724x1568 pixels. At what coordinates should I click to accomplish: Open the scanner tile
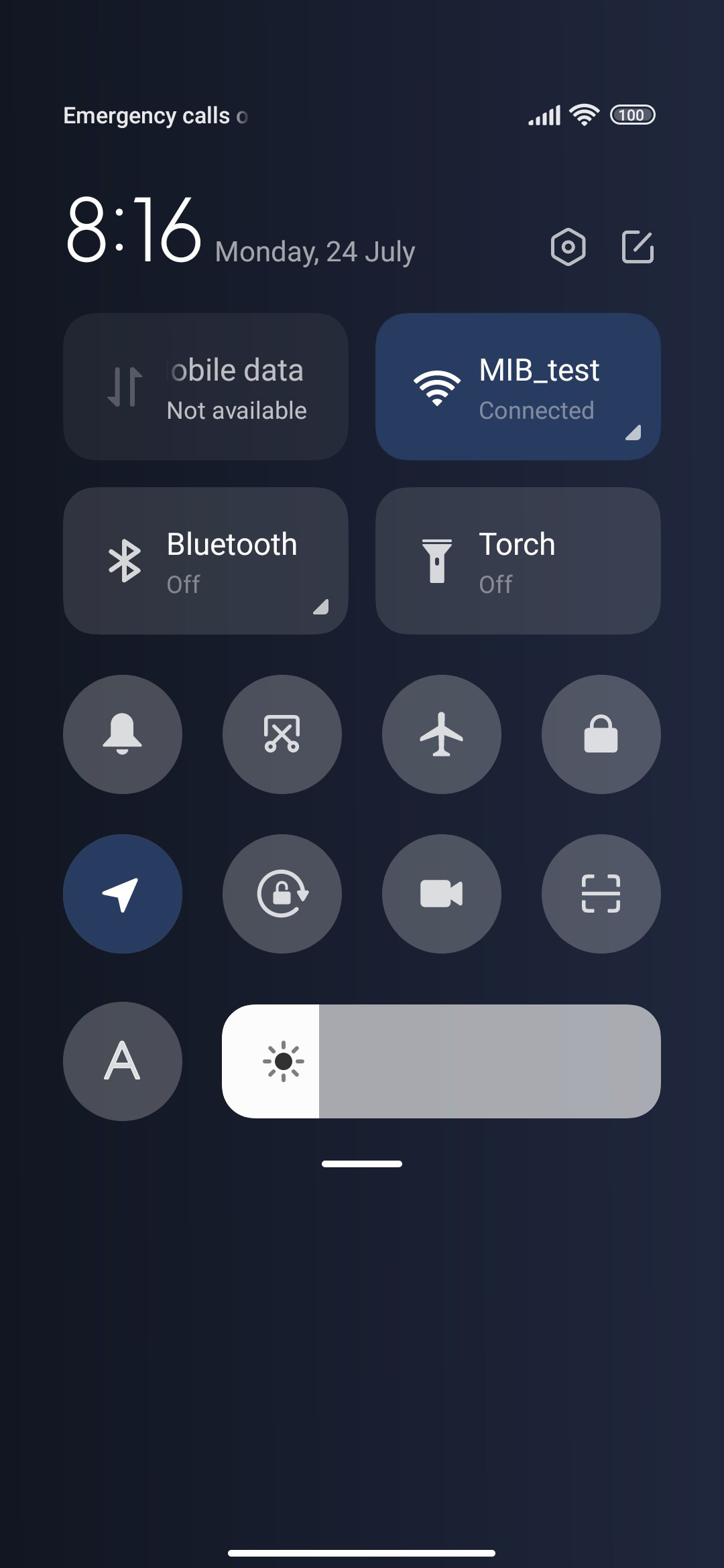tap(601, 894)
